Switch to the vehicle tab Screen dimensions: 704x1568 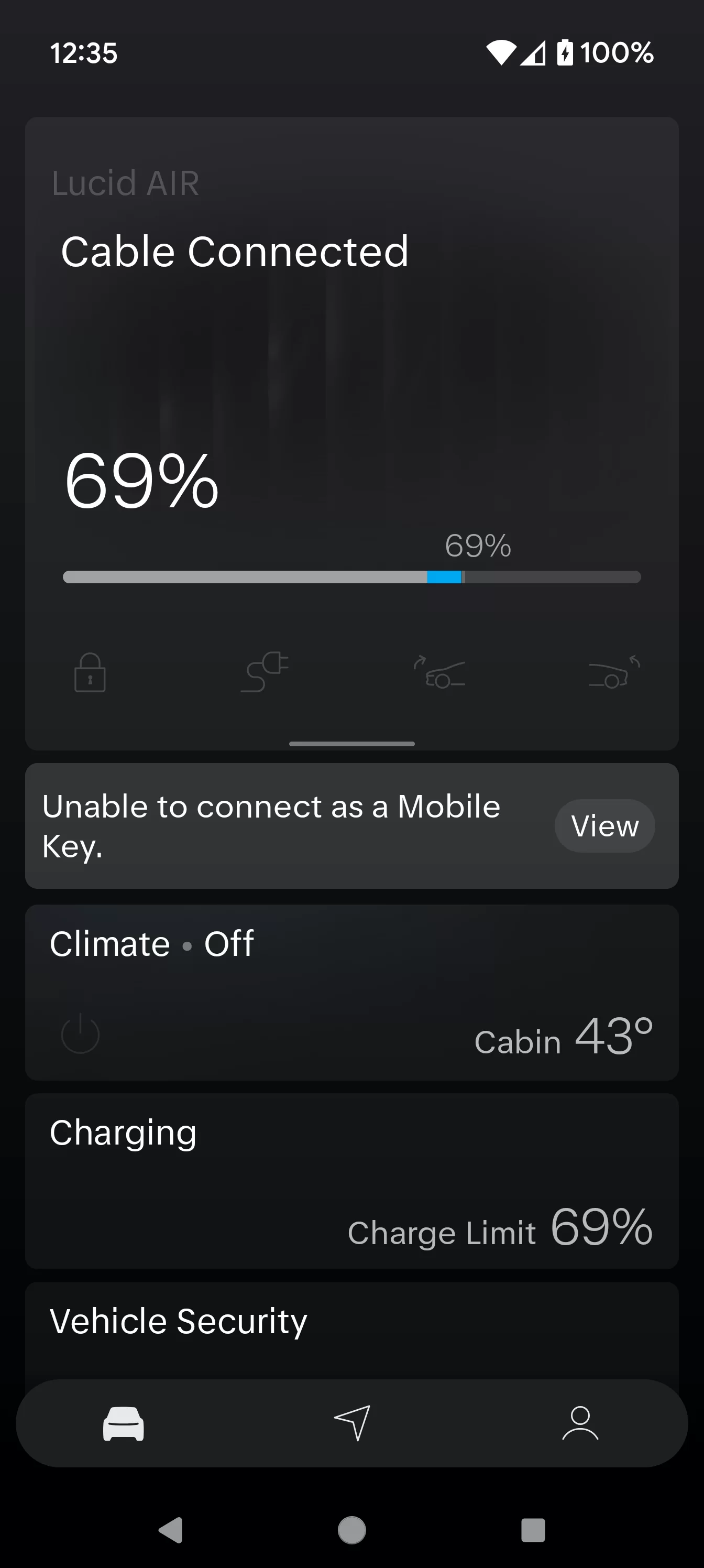[x=124, y=1424]
